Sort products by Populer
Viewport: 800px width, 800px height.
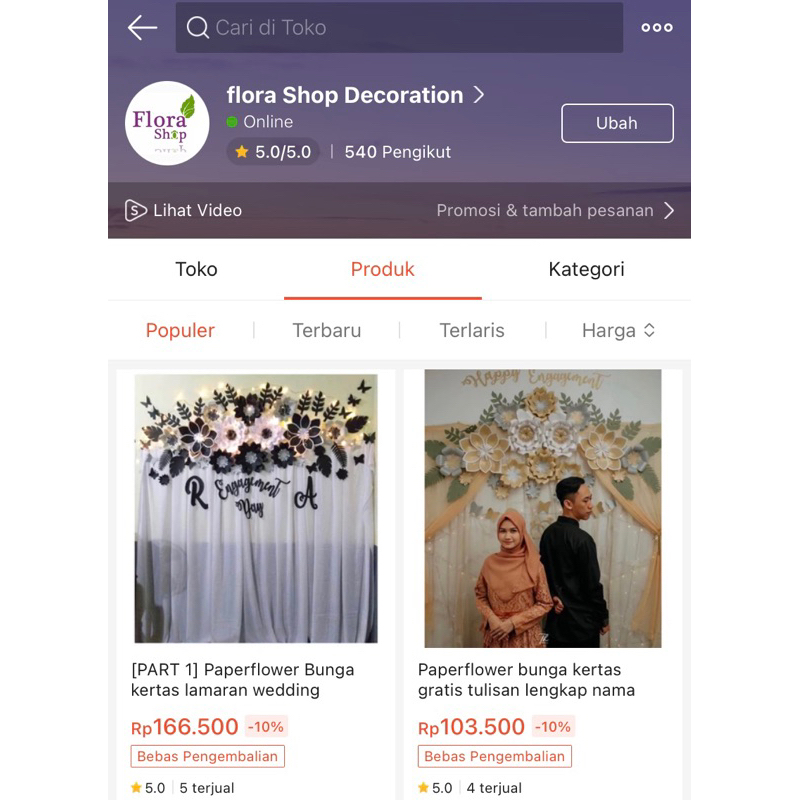[x=180, y=330]
